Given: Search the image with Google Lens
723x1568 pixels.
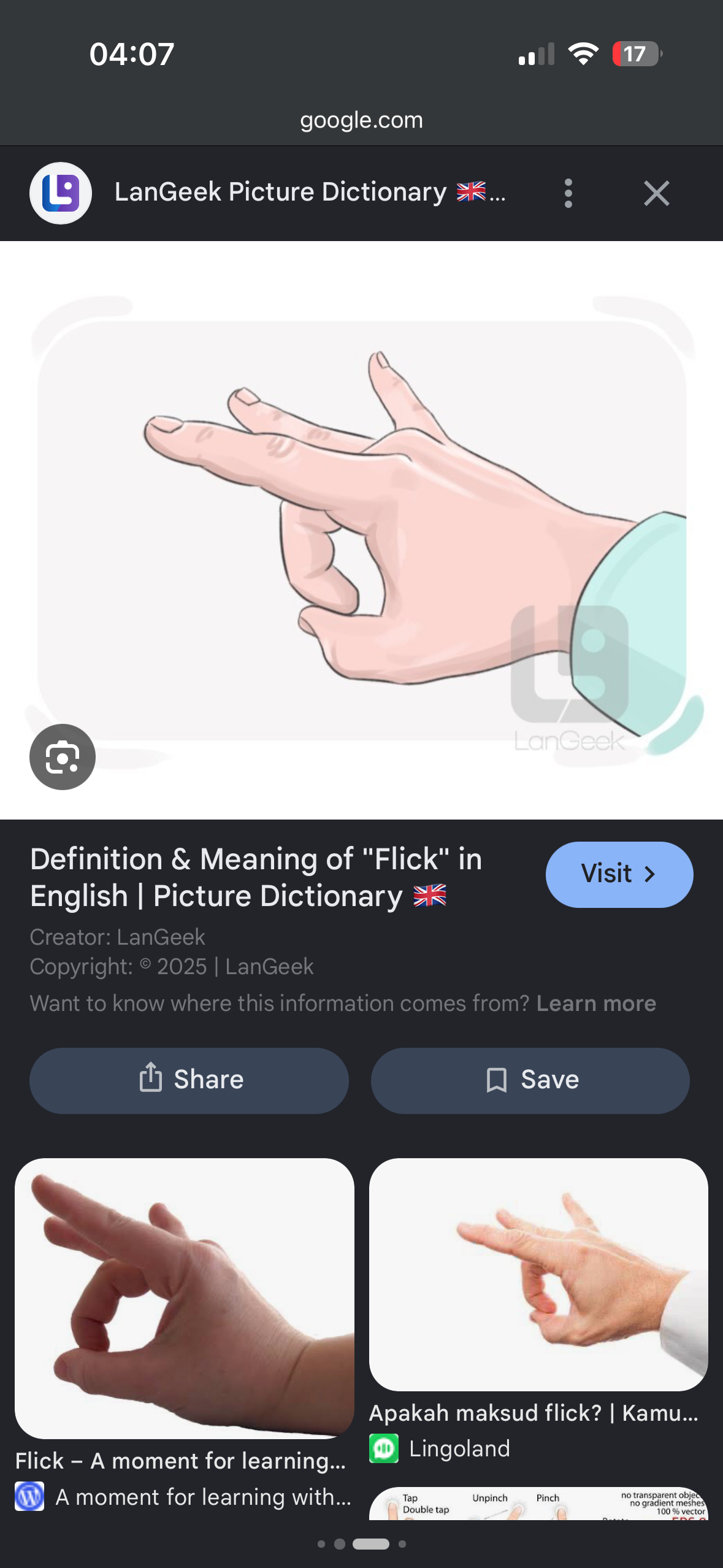Looking at the screenshot, I should (63, 756).
